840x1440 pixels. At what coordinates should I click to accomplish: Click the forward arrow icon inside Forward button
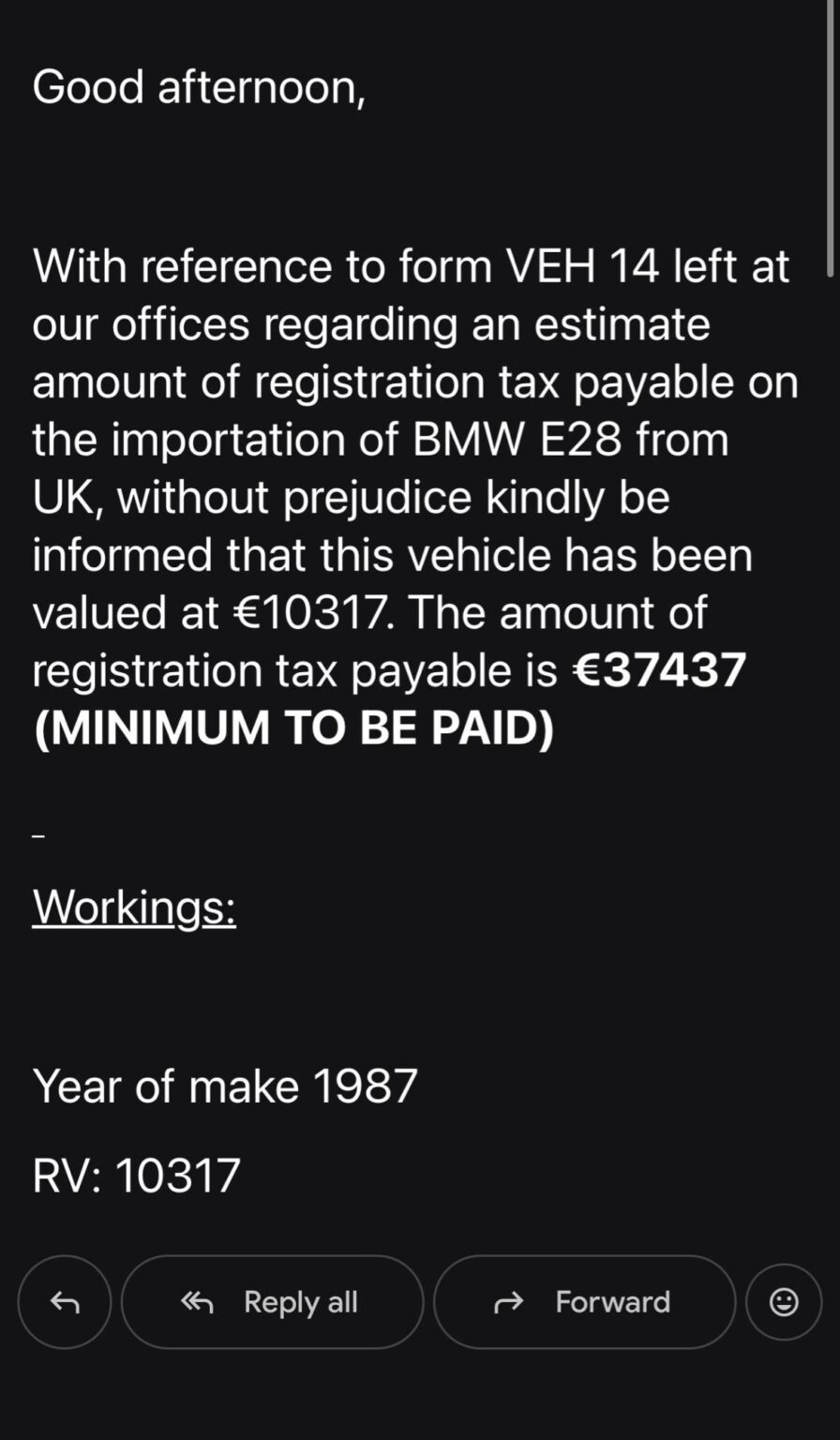[509, 1301]
